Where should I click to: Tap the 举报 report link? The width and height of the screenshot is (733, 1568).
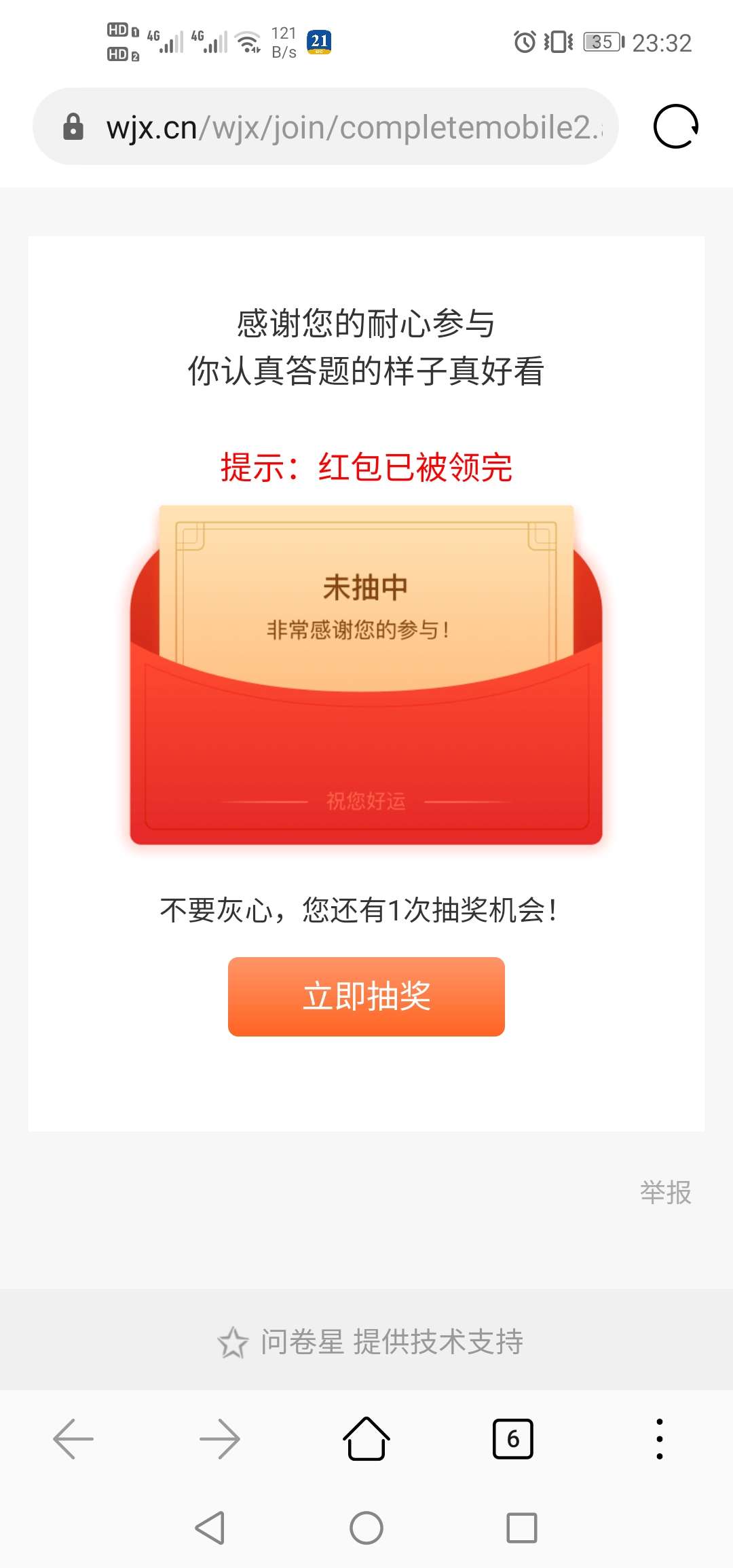pos(665,1193)
